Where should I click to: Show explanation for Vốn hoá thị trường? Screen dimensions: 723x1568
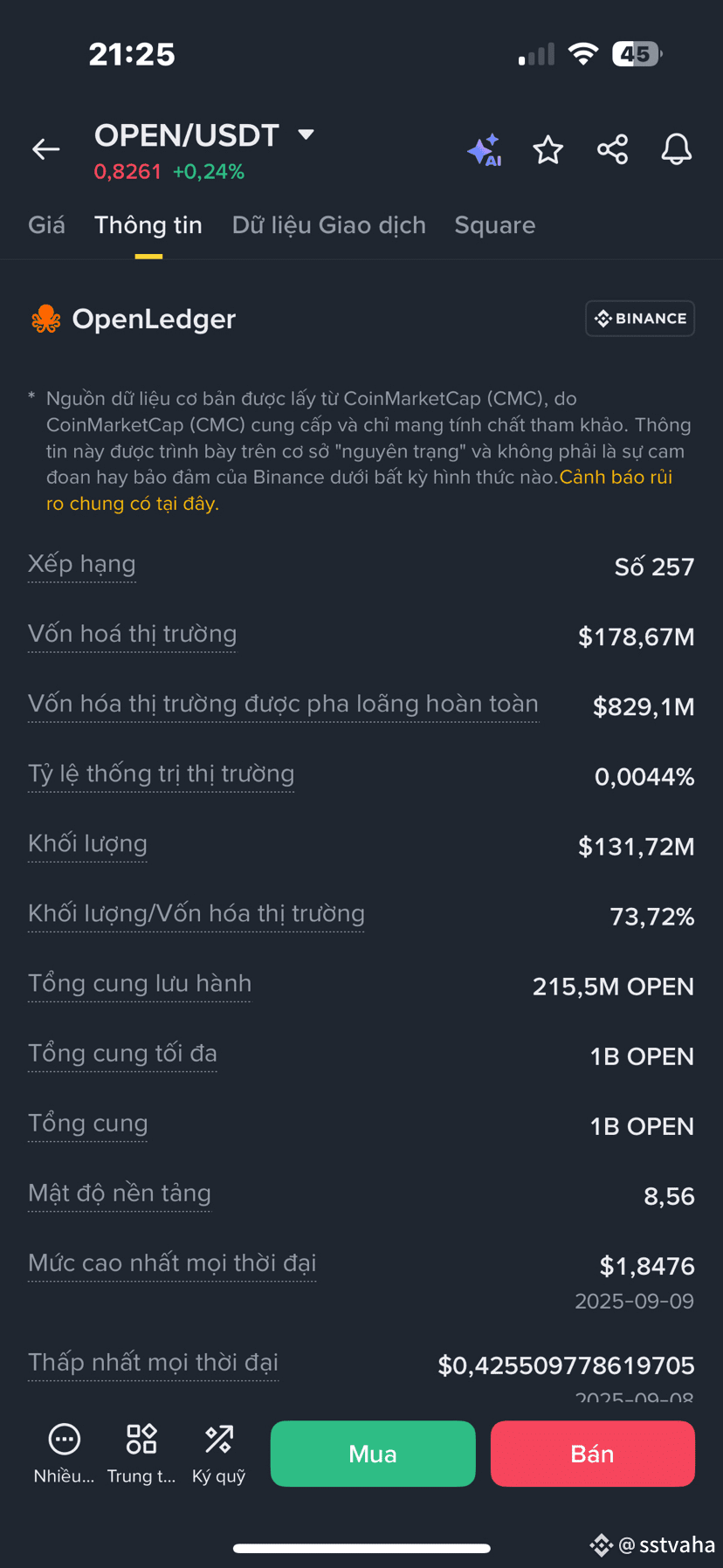click(133, 634)
